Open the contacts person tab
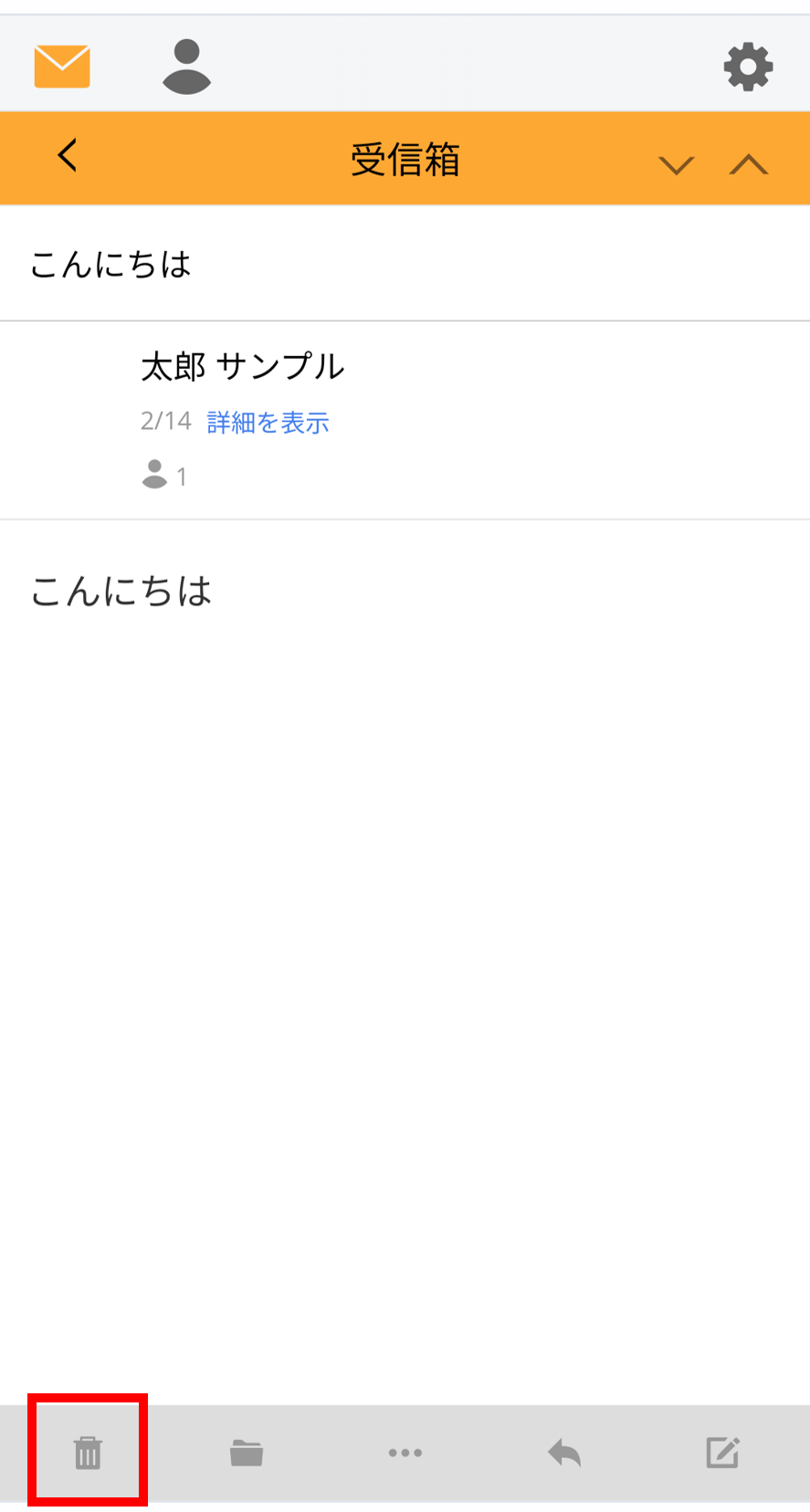810x1512 pixels. (x=187, y=67)
